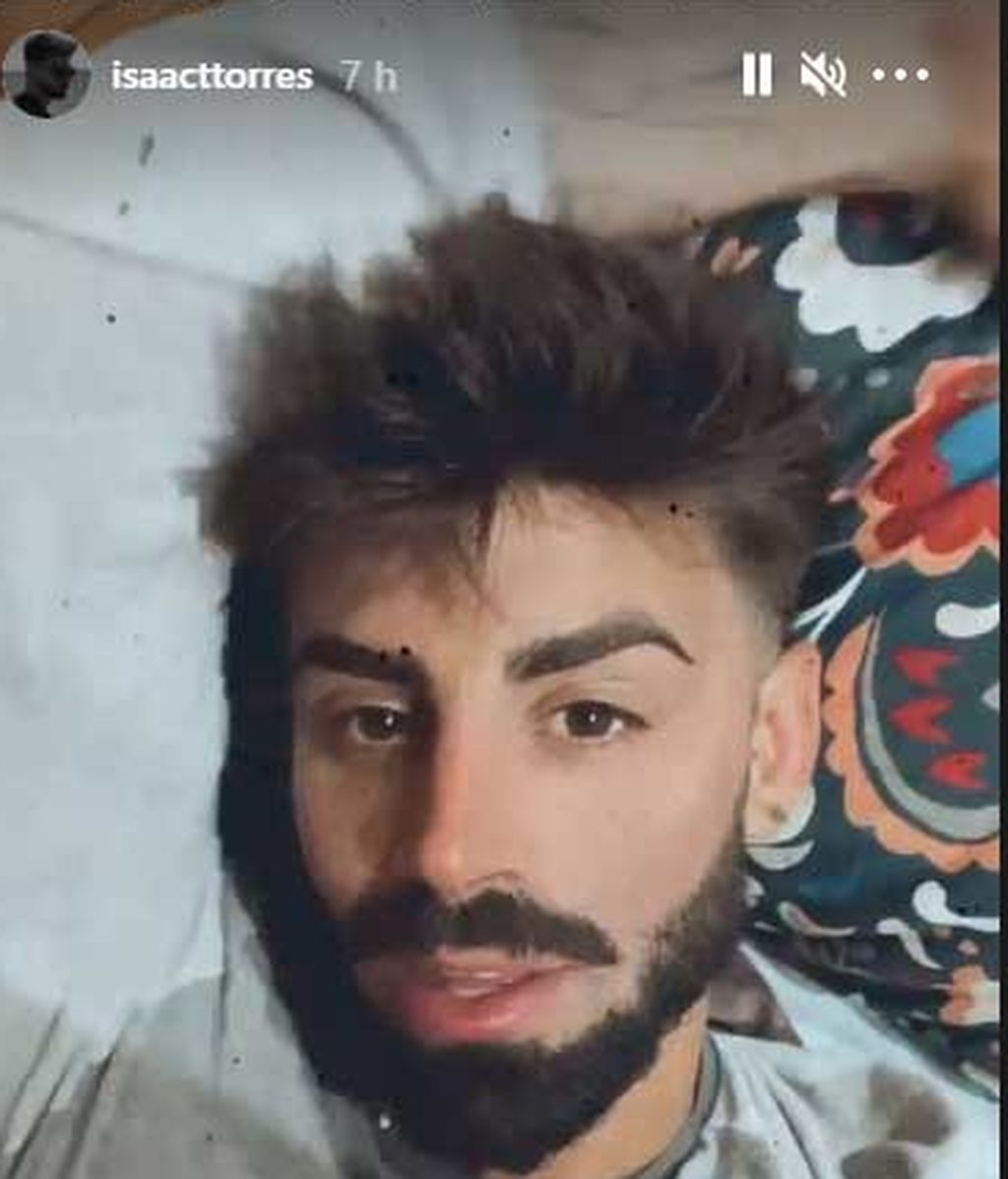The width and height of the screenshot is (1008, 1179).
Task: Tap the isaacttorres profile picture
Action: pyautogui.click(x=46, y=75)
